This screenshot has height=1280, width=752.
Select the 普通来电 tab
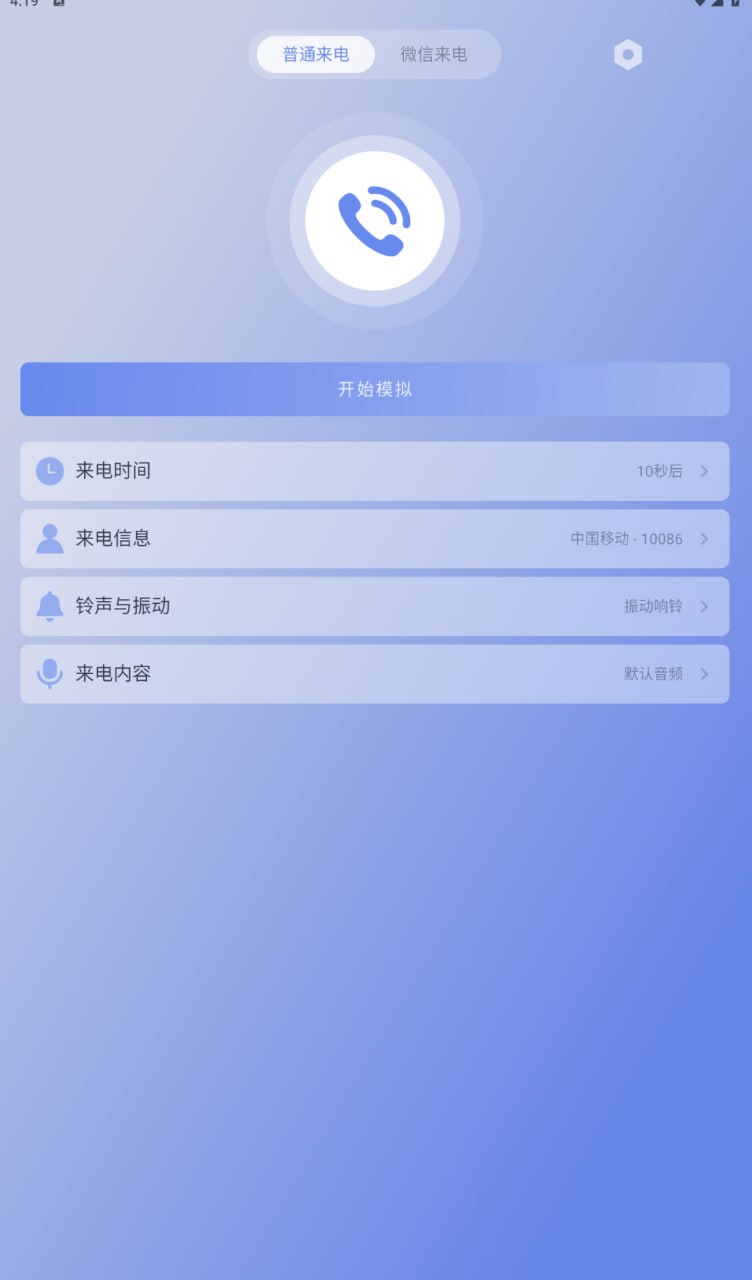[314, 55]
